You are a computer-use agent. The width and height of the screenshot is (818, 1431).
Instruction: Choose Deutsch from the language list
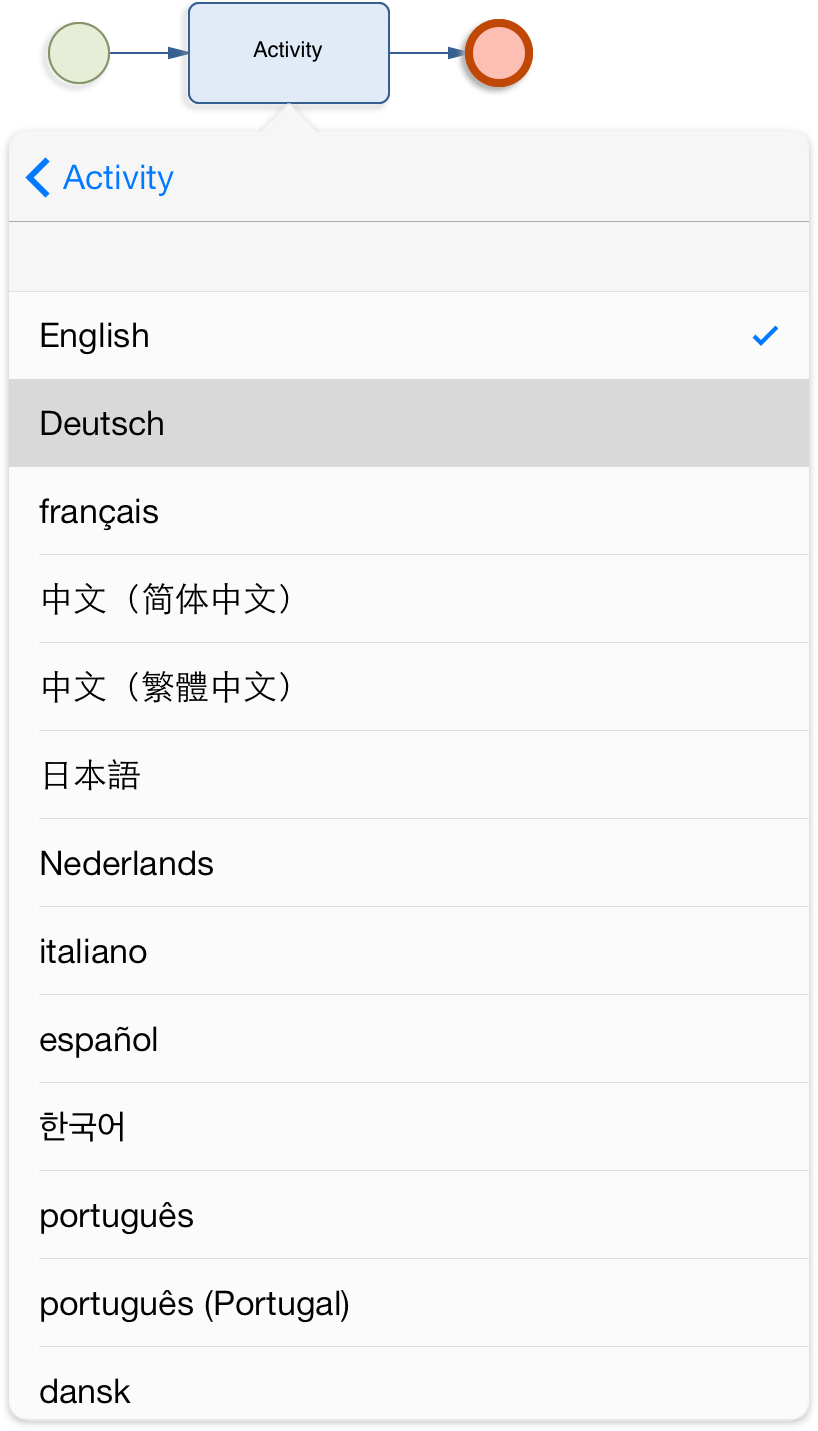[x=409, y=423]
